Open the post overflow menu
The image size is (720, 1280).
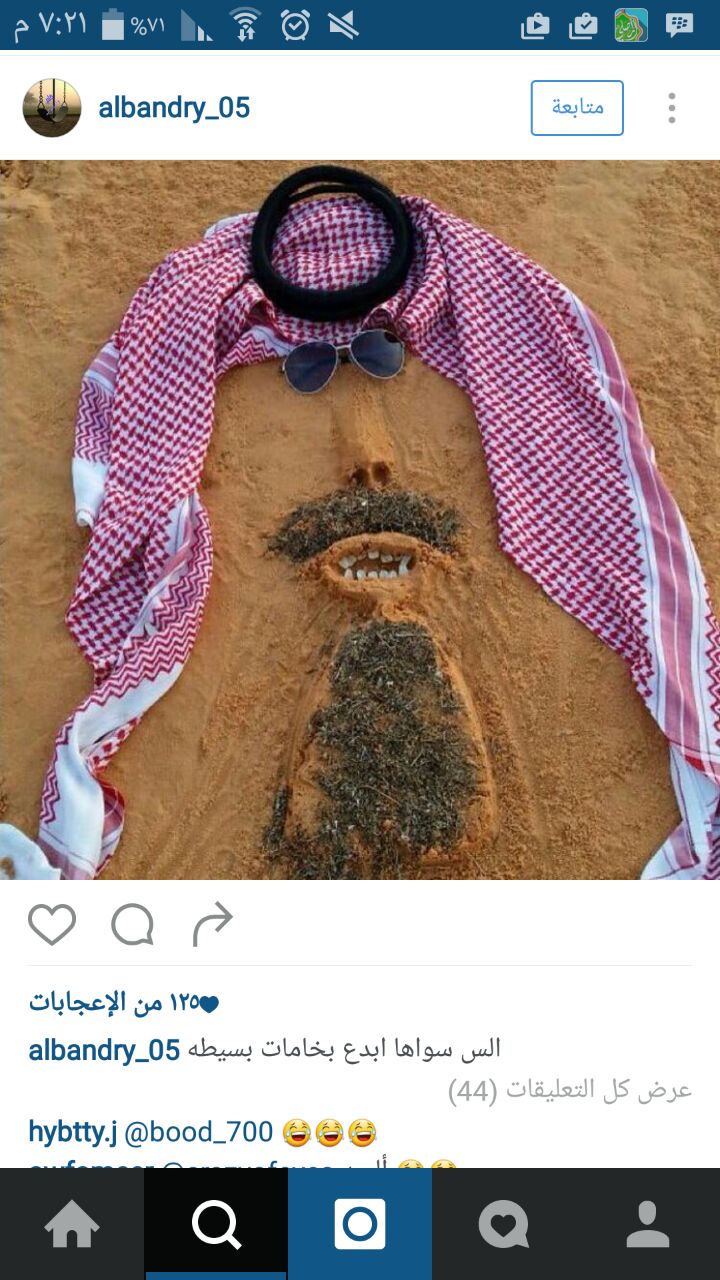672,108
